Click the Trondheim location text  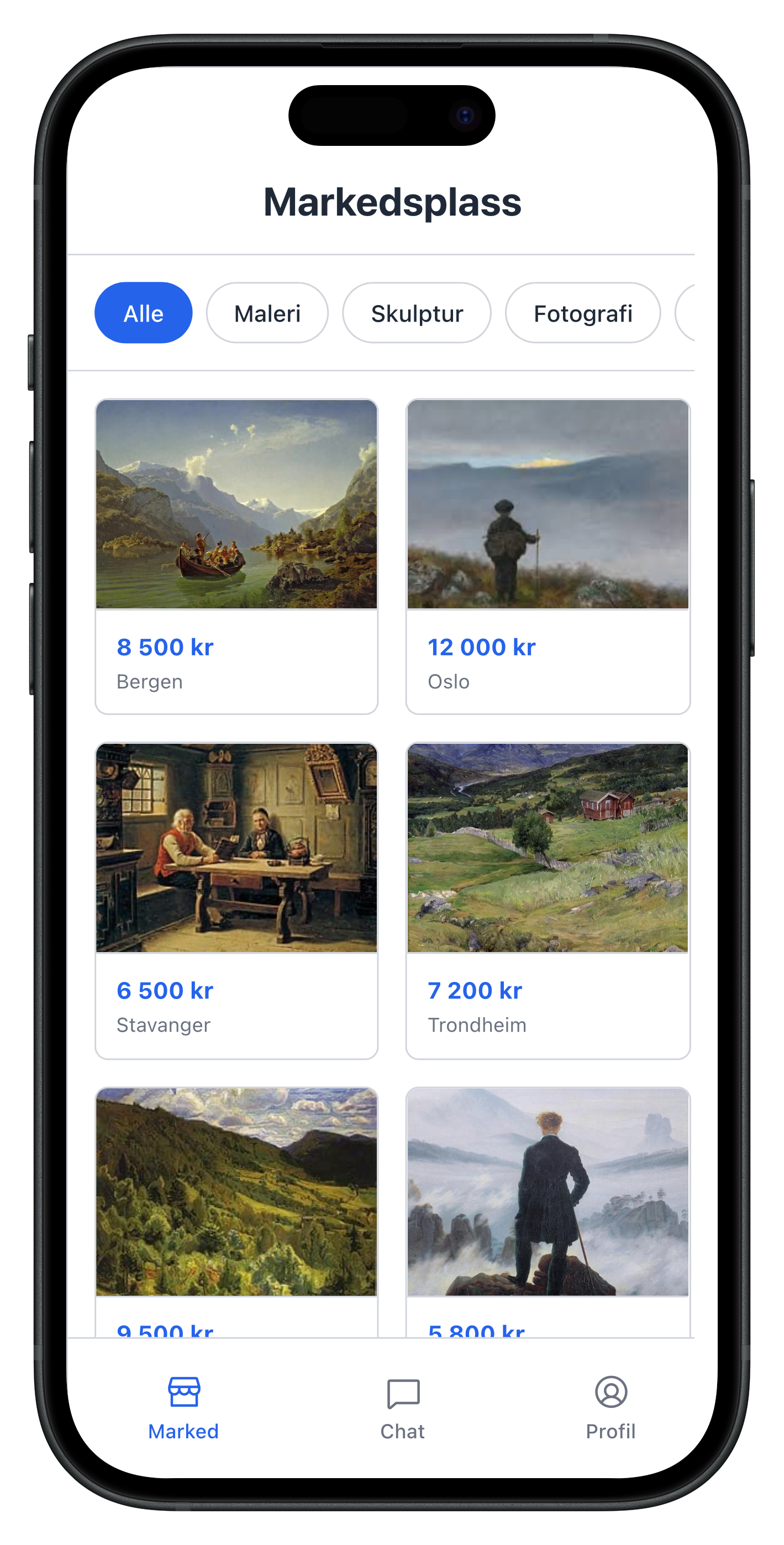477,1025
